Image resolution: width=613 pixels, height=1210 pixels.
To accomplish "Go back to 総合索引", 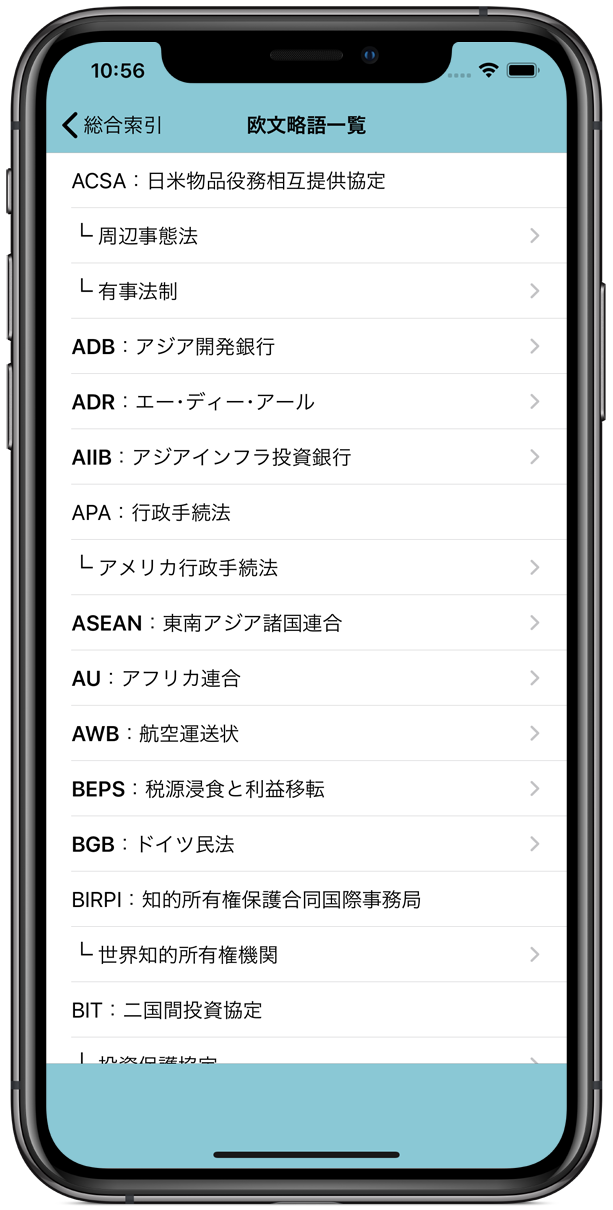I will tap(111, 125).
